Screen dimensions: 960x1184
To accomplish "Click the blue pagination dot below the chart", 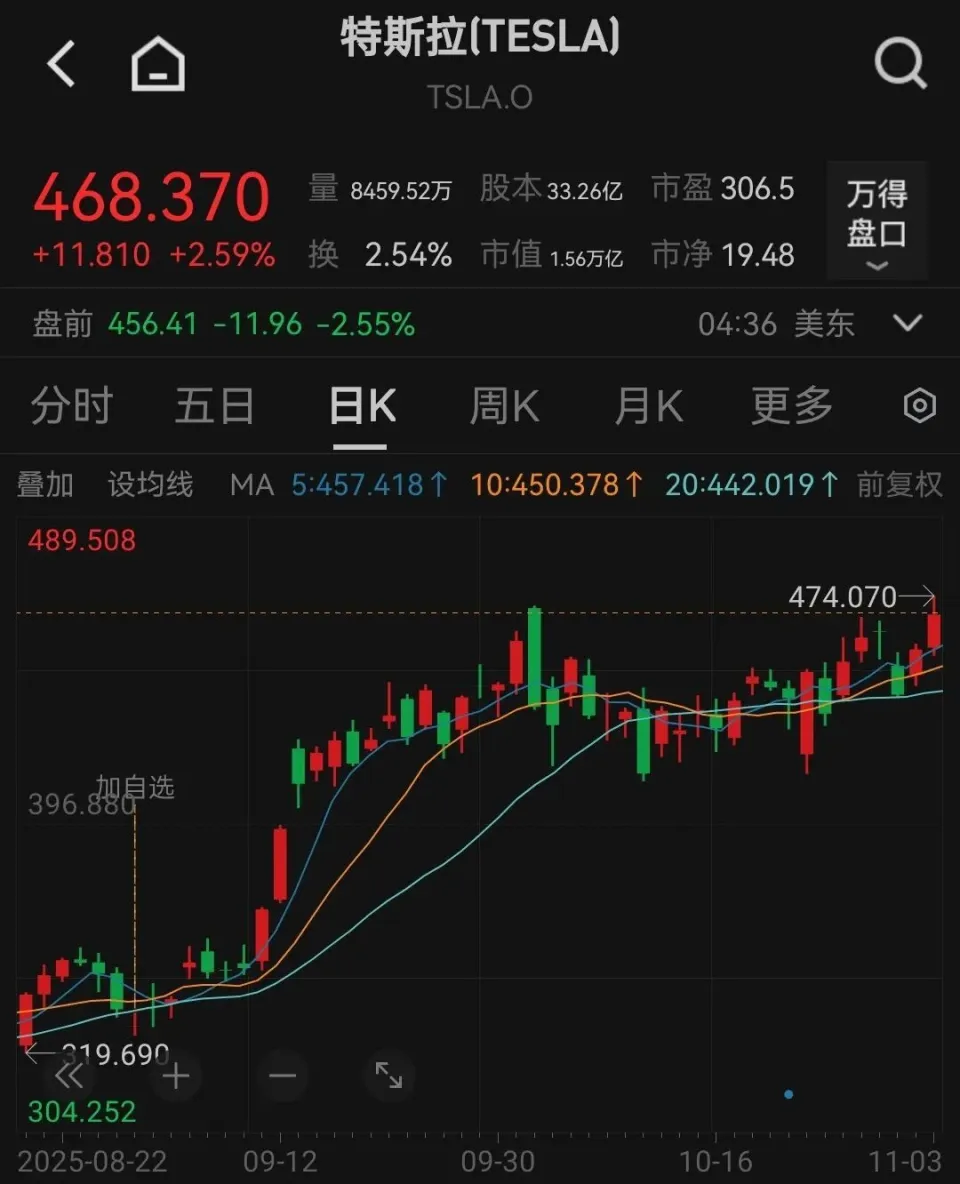I will (x=789, y=1095).
